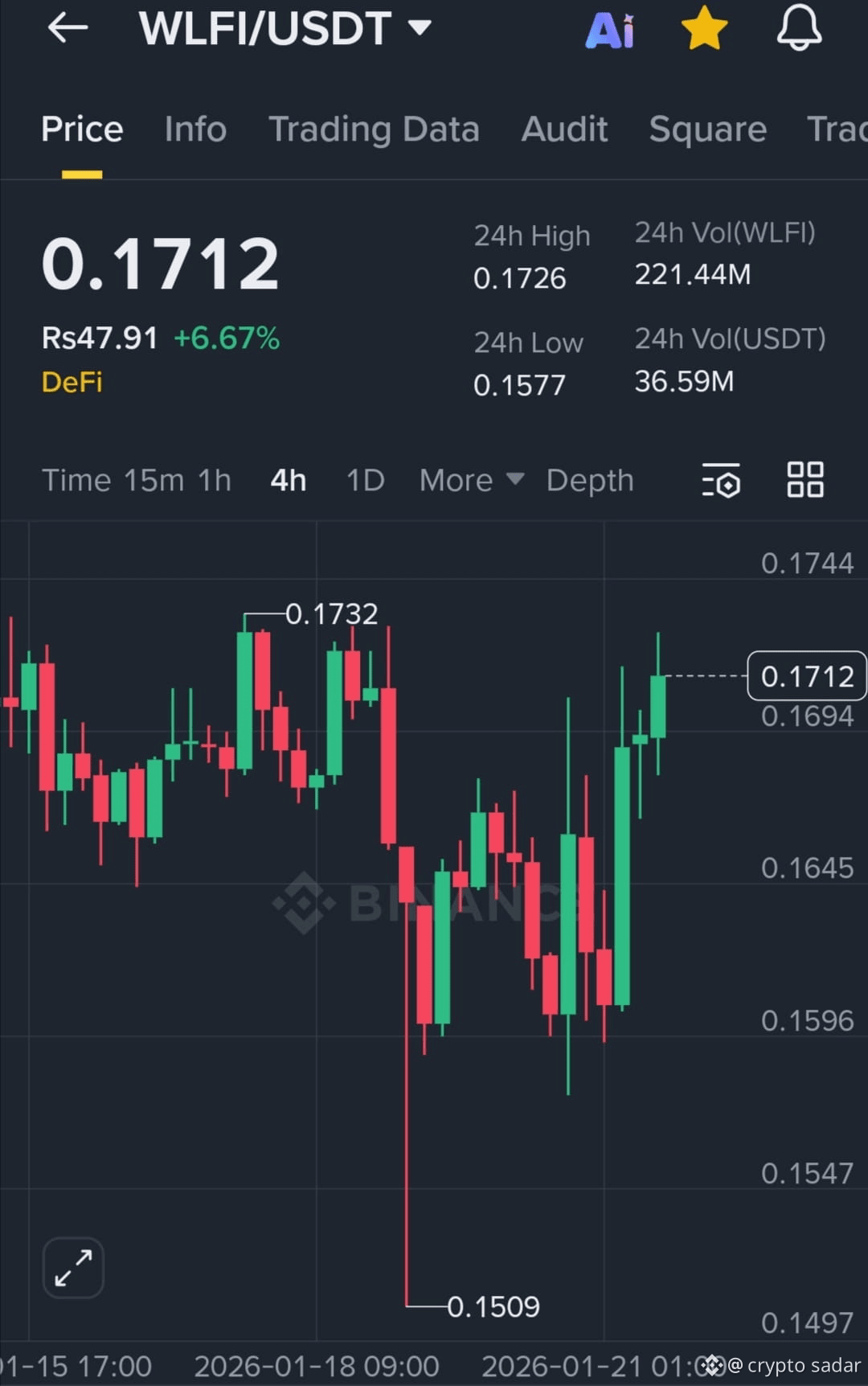This screenshot has height=1386, width=868.
Task: Open the Binance Ai assistant
Action: (x=611, y=29)
